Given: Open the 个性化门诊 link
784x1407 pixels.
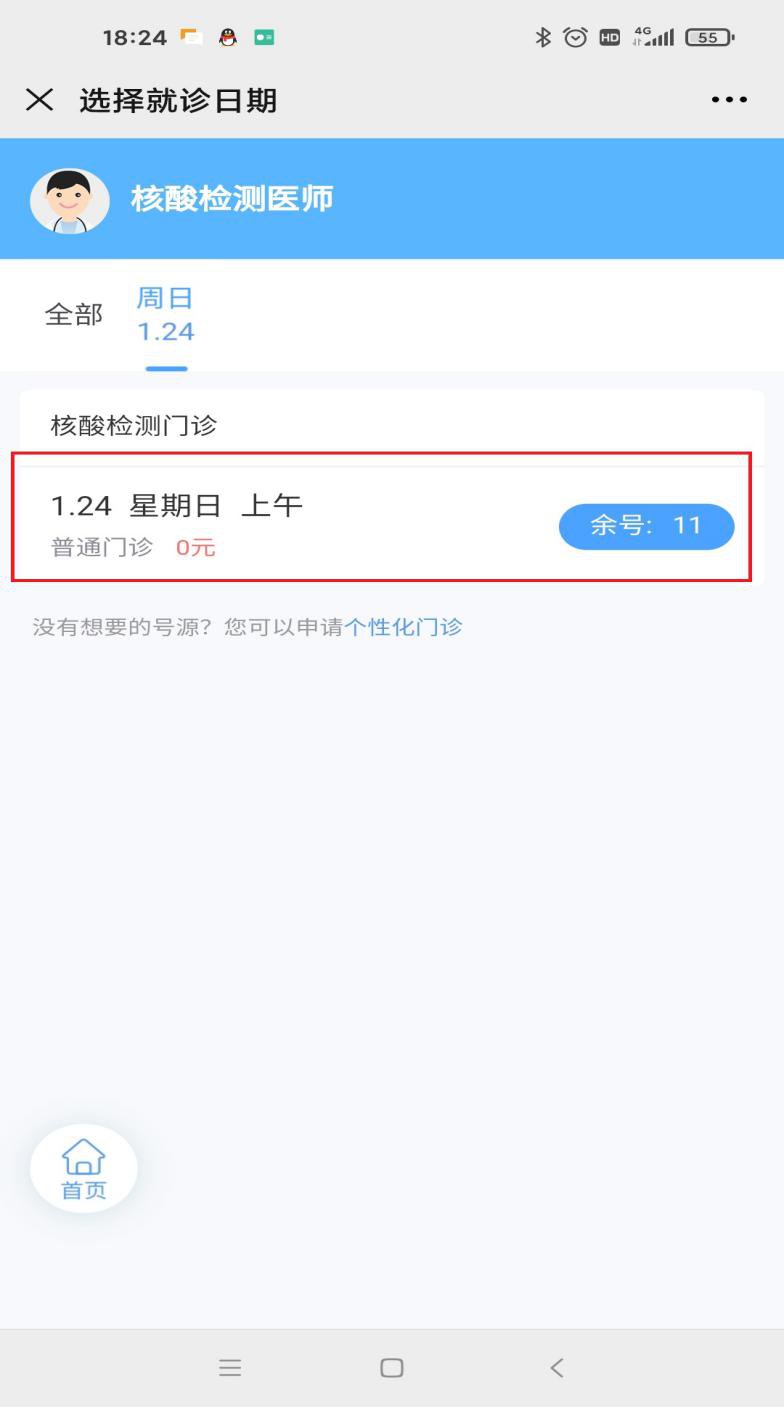Looking at the screenshot, I should 403,628.
